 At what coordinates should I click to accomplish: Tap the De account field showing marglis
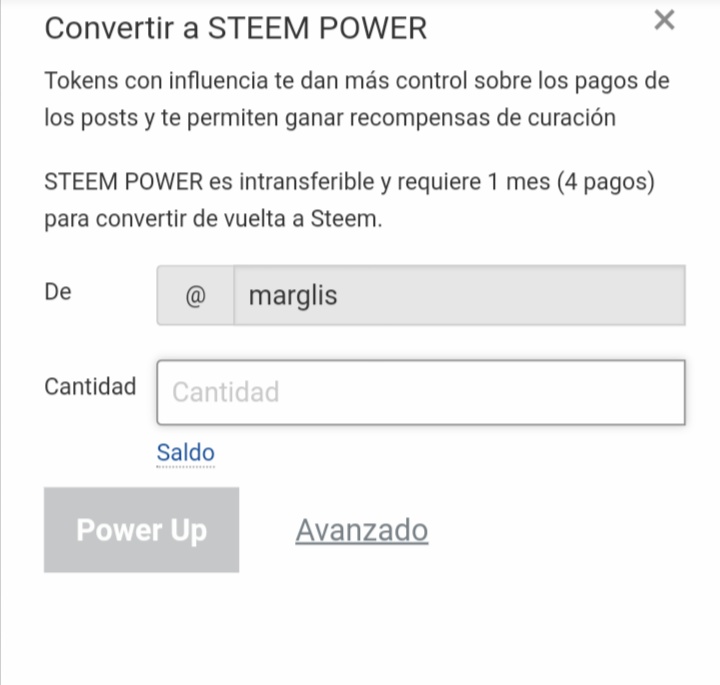458,296
